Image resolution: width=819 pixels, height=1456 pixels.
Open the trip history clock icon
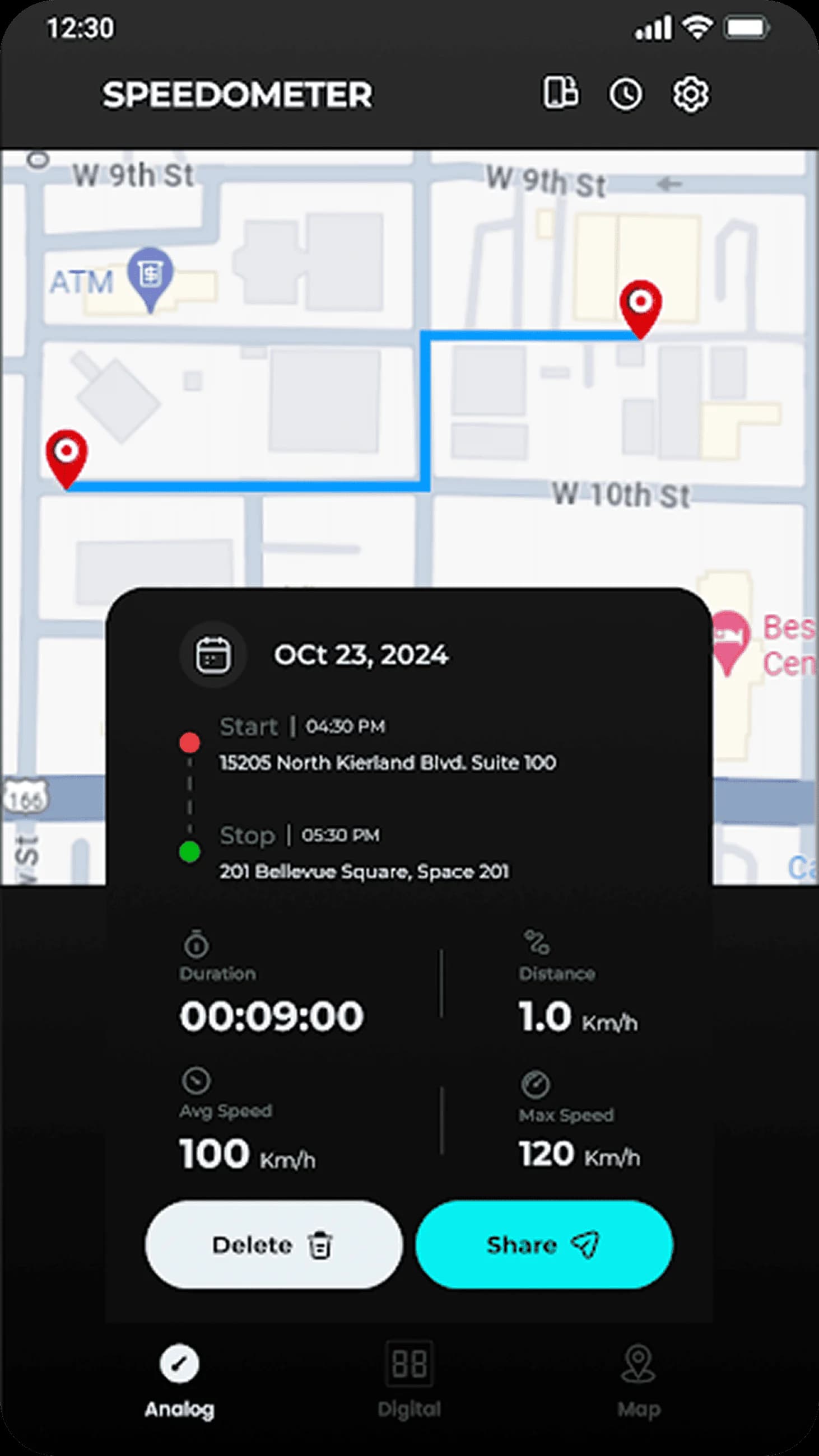point(626,95)
